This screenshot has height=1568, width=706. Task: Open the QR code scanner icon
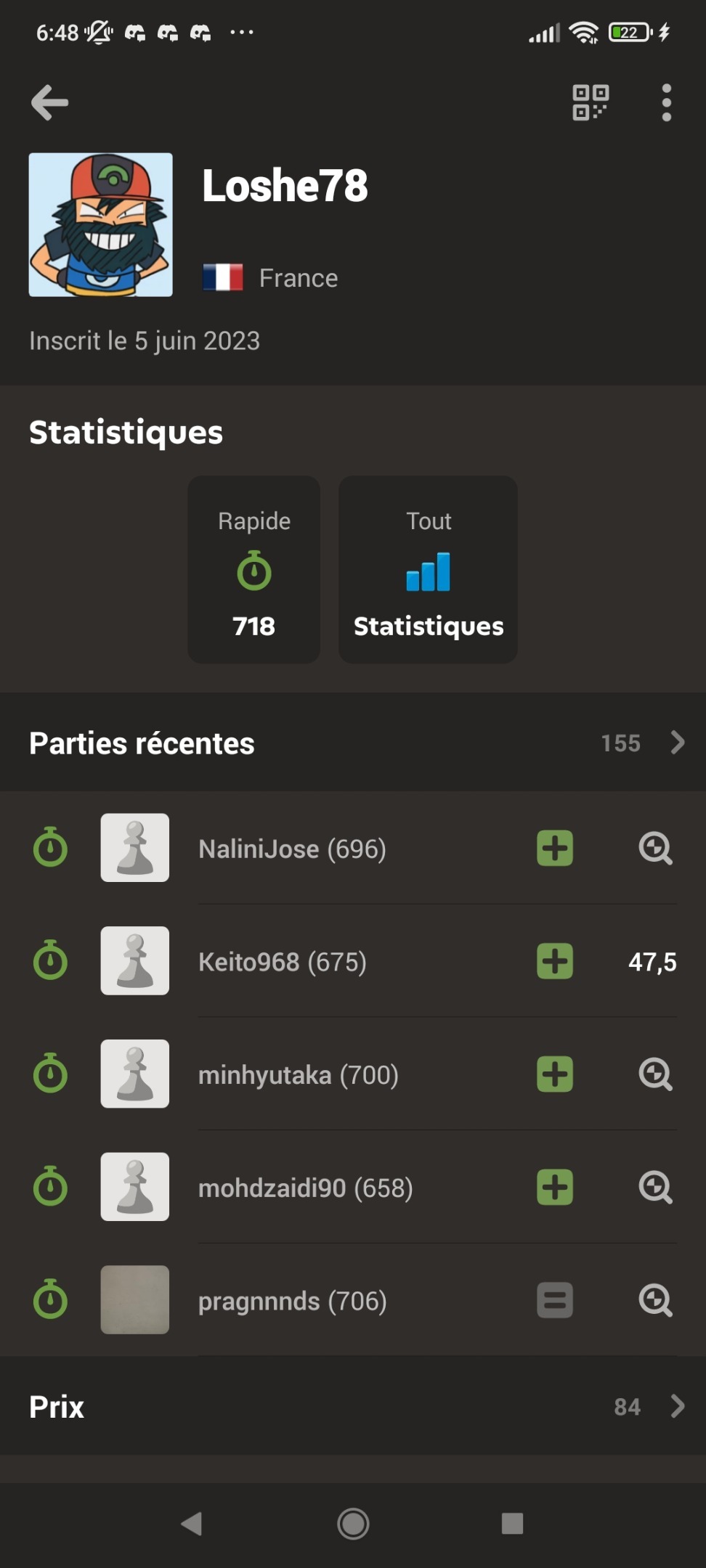click(590, 102)
